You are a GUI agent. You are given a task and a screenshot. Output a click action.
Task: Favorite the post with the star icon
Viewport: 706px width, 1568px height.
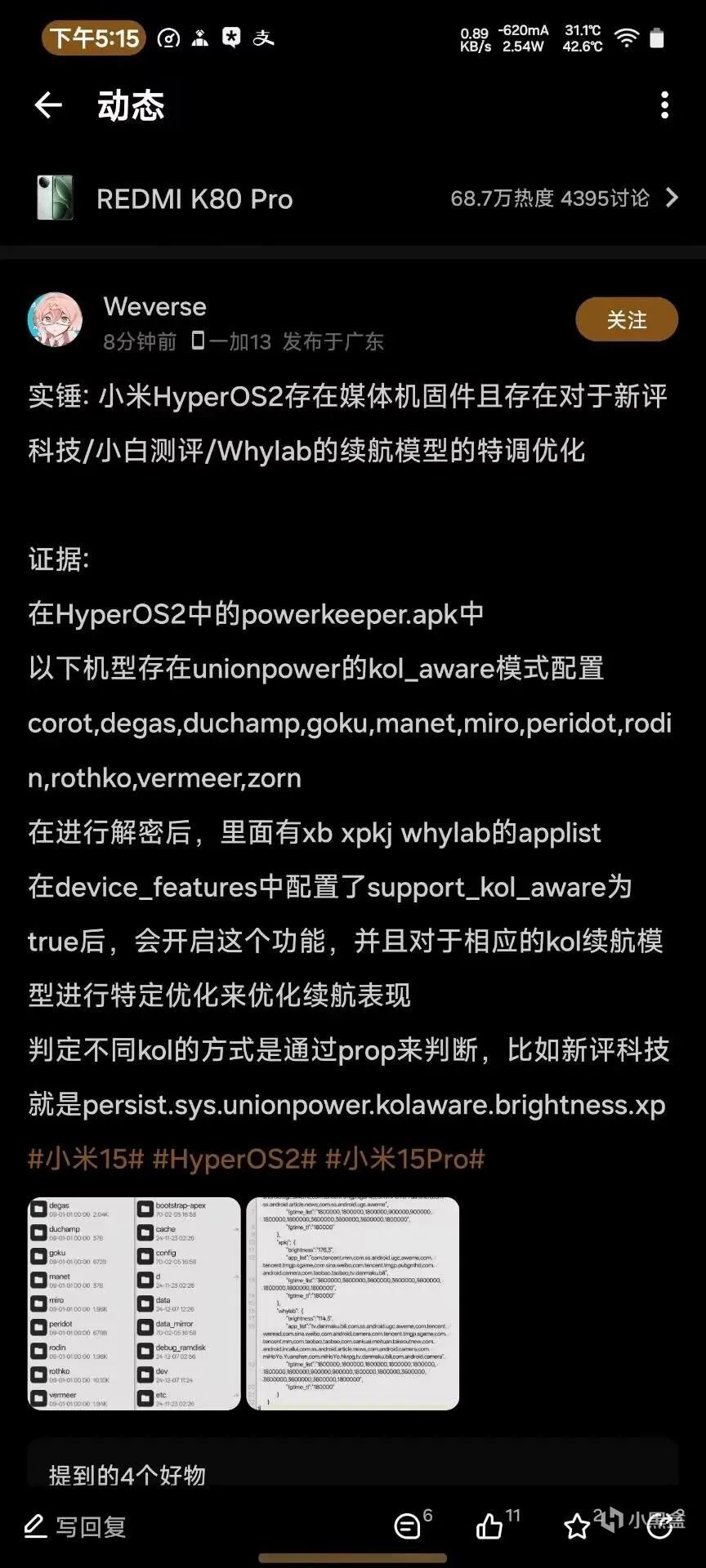(577, 1526)
